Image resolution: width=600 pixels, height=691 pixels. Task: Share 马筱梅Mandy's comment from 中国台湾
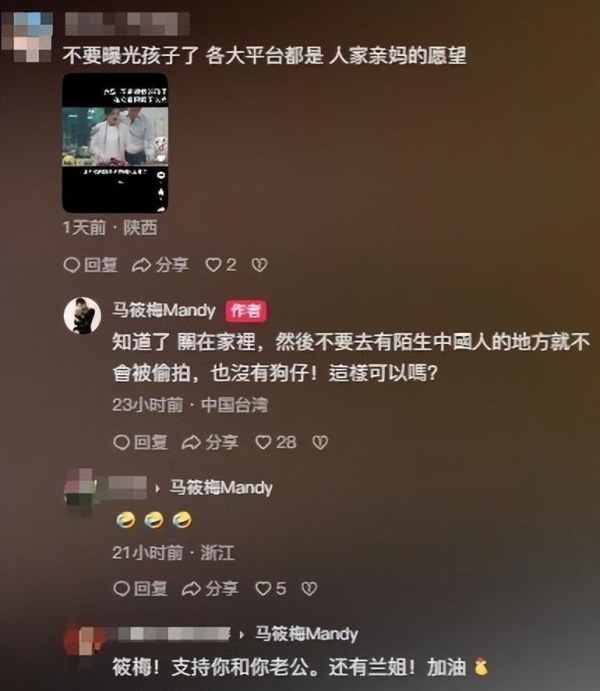[210, 442]
